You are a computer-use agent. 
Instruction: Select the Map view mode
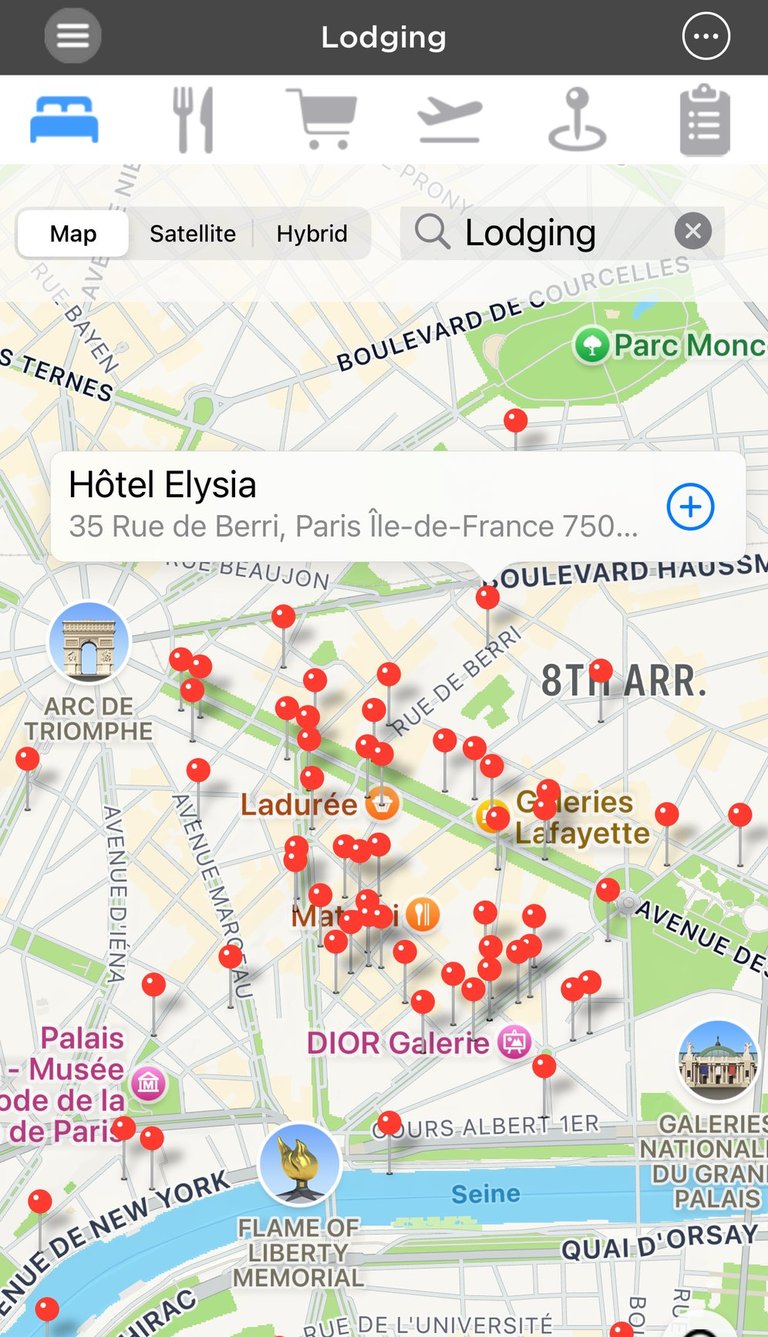click(x=73, y=234)
